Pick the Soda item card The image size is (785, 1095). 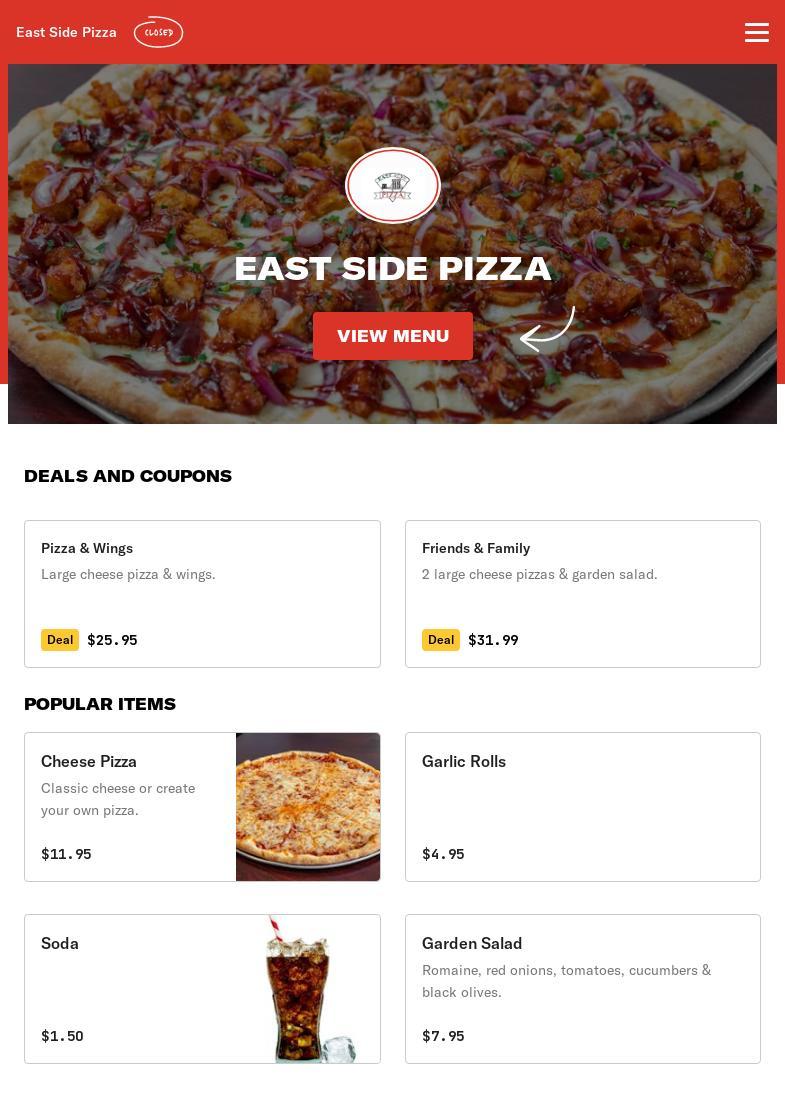pos(202,989)
